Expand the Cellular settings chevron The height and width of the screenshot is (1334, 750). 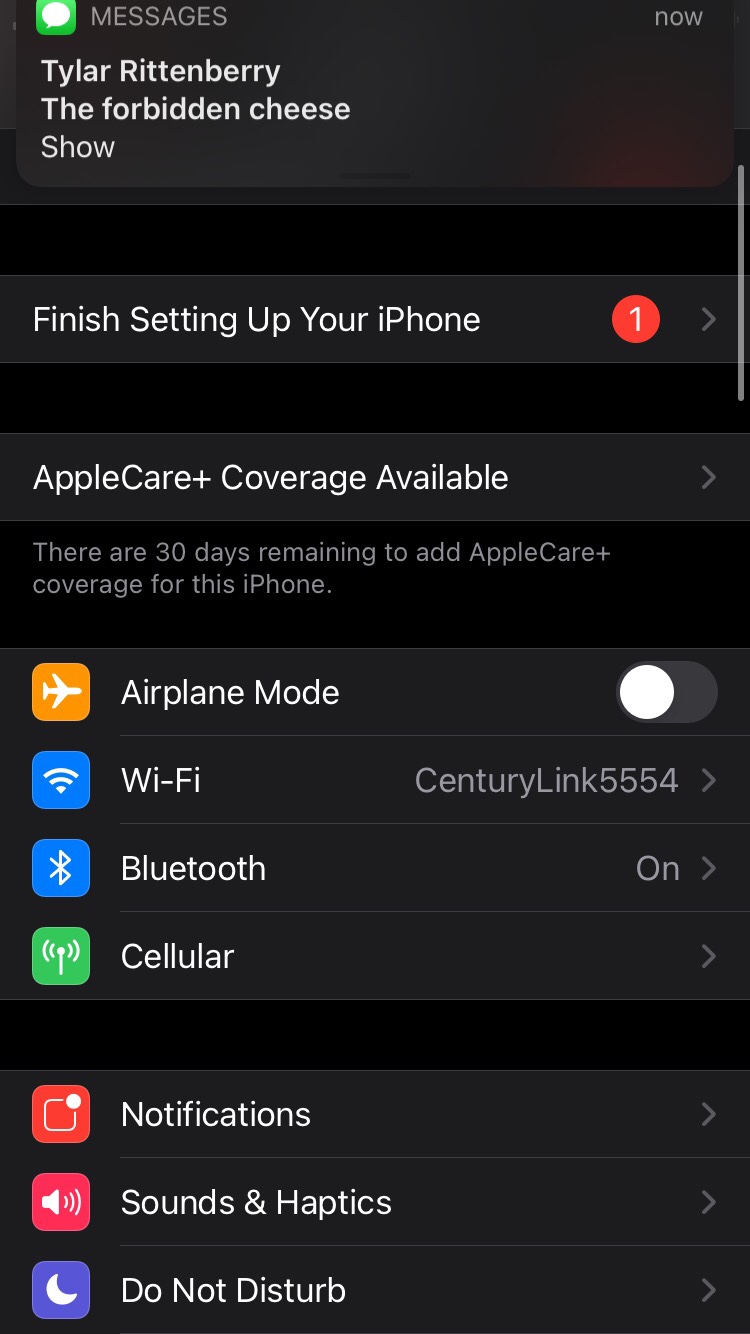(x=708, y=956)
